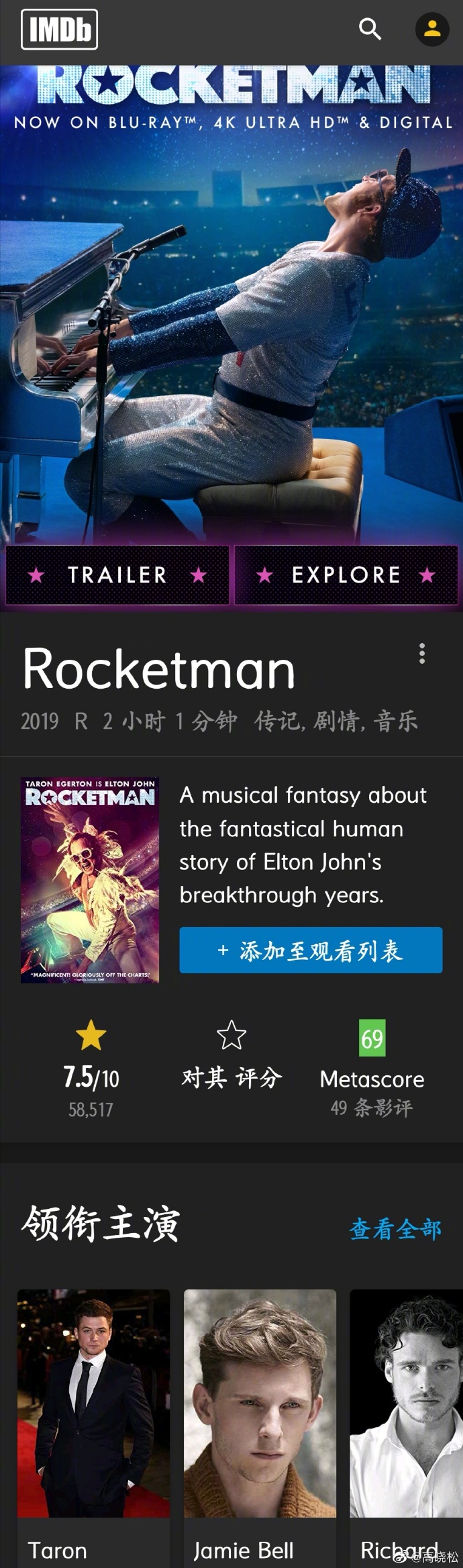Rate this movie with 对其评分 star
Screen dimensions: 463x1568
[x=232, y=1054]
